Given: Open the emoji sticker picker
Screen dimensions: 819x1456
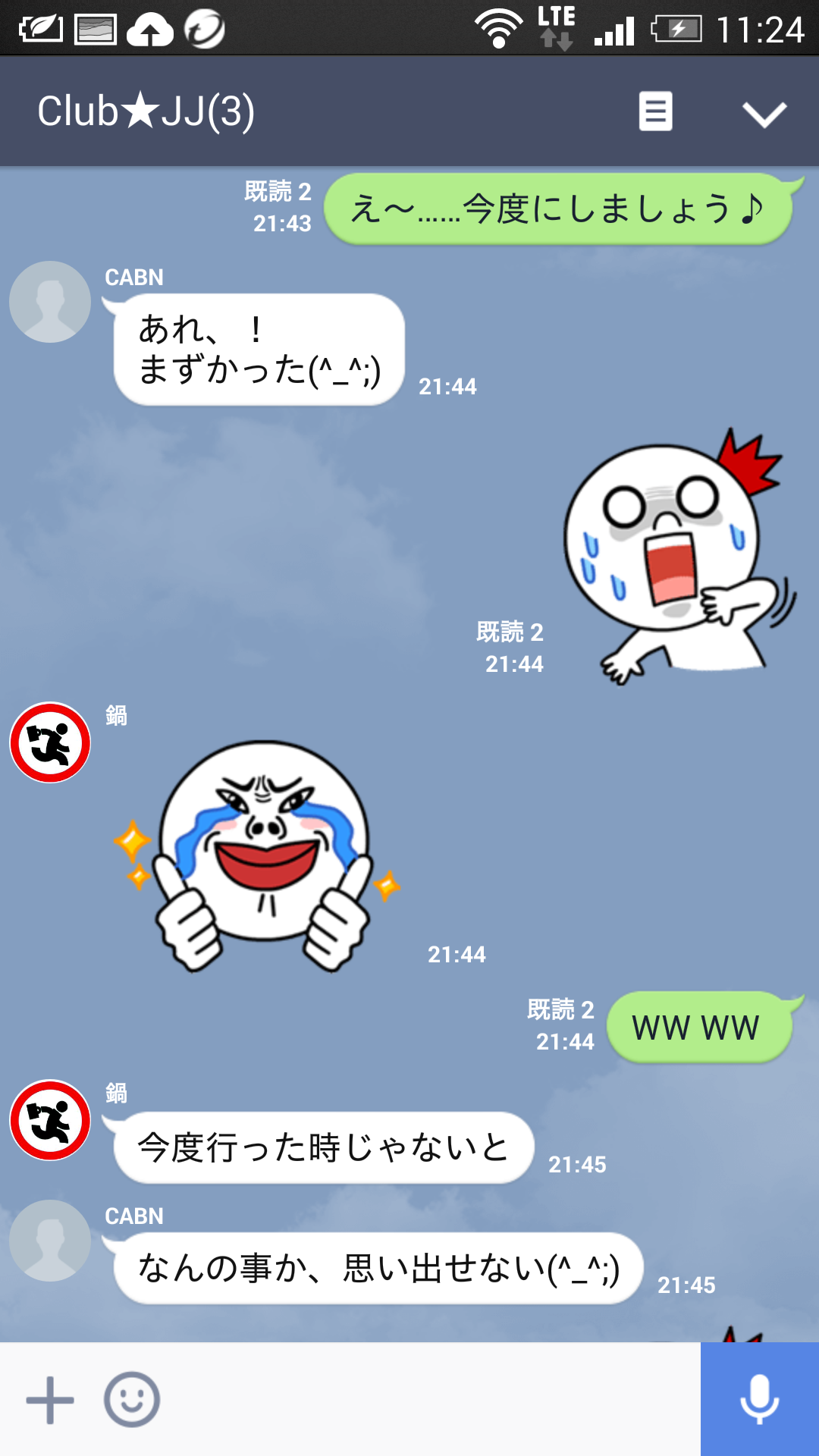Looking at the screenshot, I should [132, 1400].
